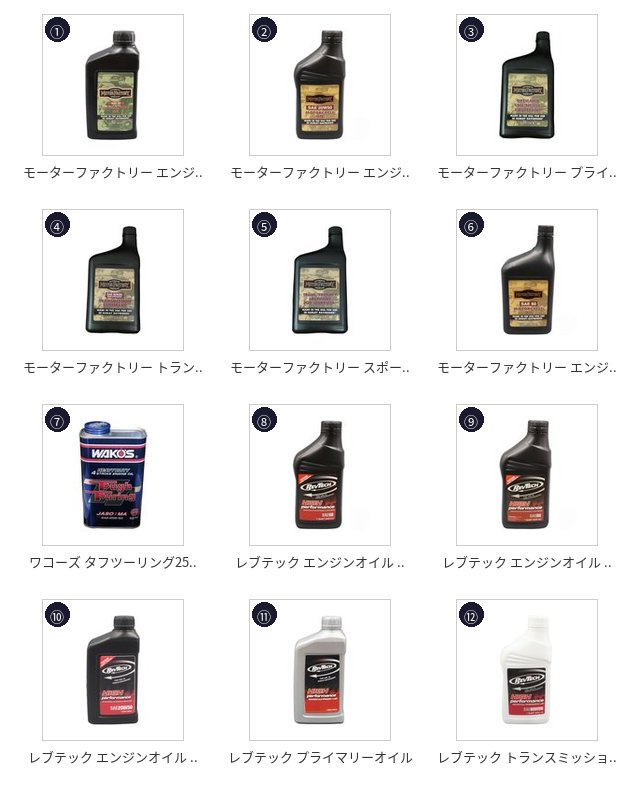Open product ⑦ ワコーズ タフツーリング25..
This screenshot has height=800, width=641.
pos(113,475)
